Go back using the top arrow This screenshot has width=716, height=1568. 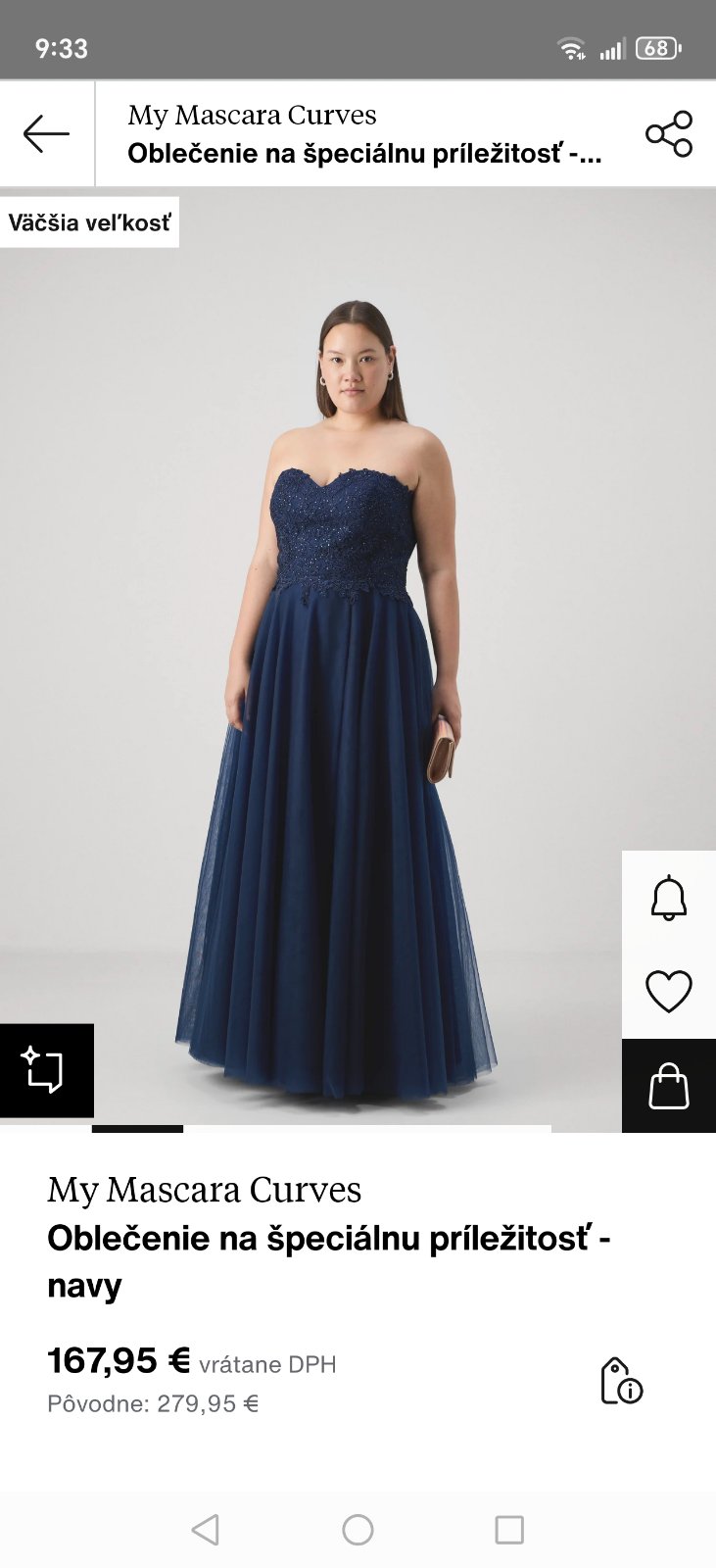[46, 133]
